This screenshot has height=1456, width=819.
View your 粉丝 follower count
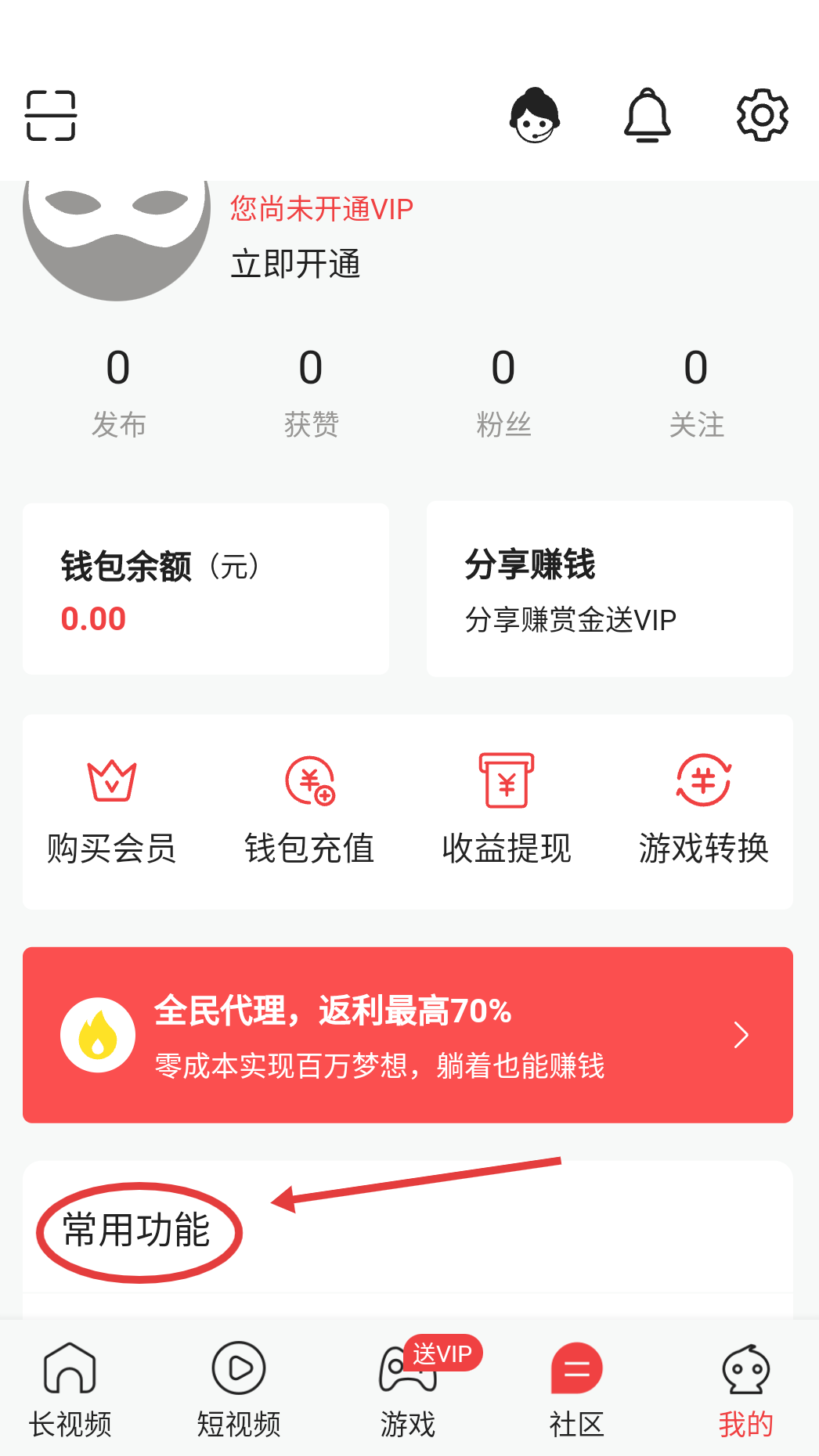[x=503, y=391]
